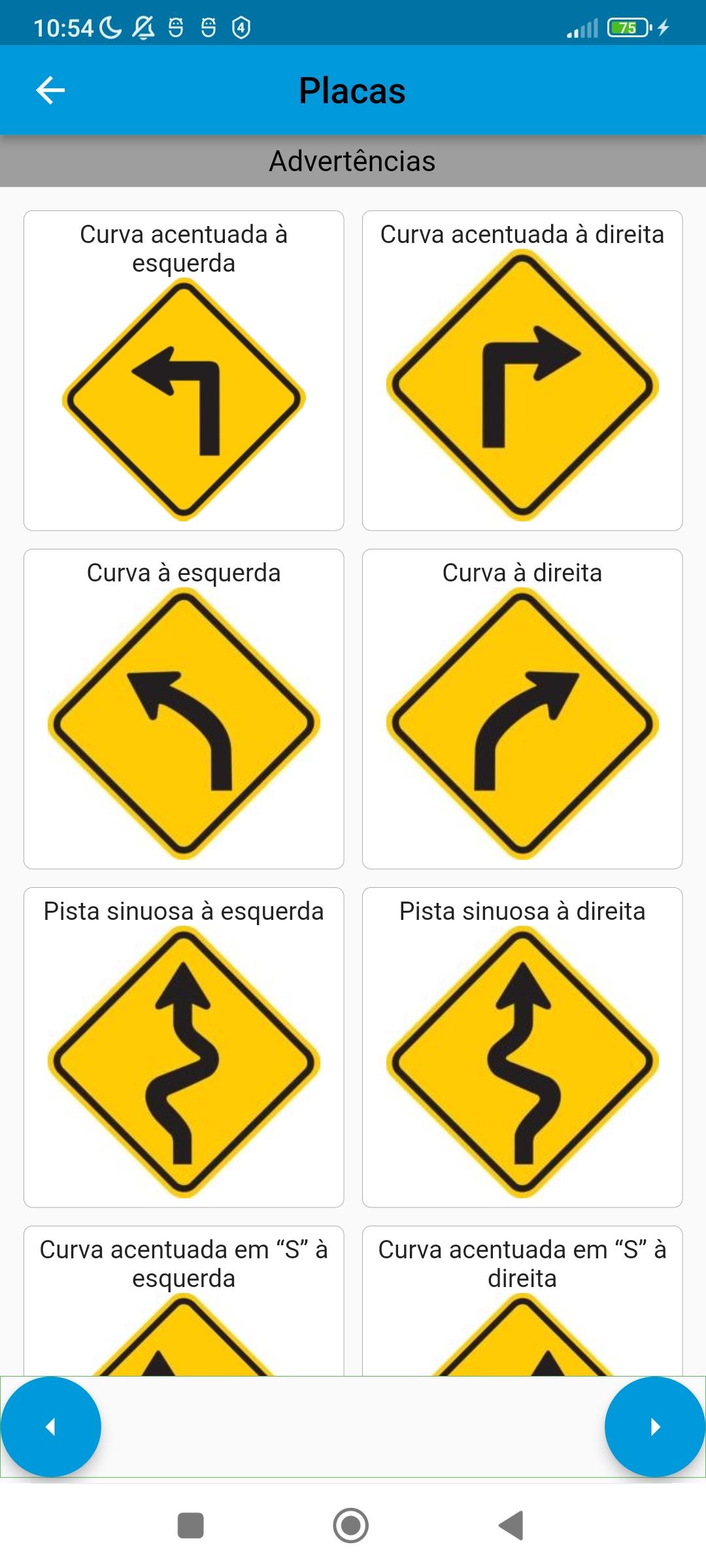Image resolution: width=706 pixels, height=1568 pixels.
Task: Tap the system home button
Action: [x=351, y=1526]
